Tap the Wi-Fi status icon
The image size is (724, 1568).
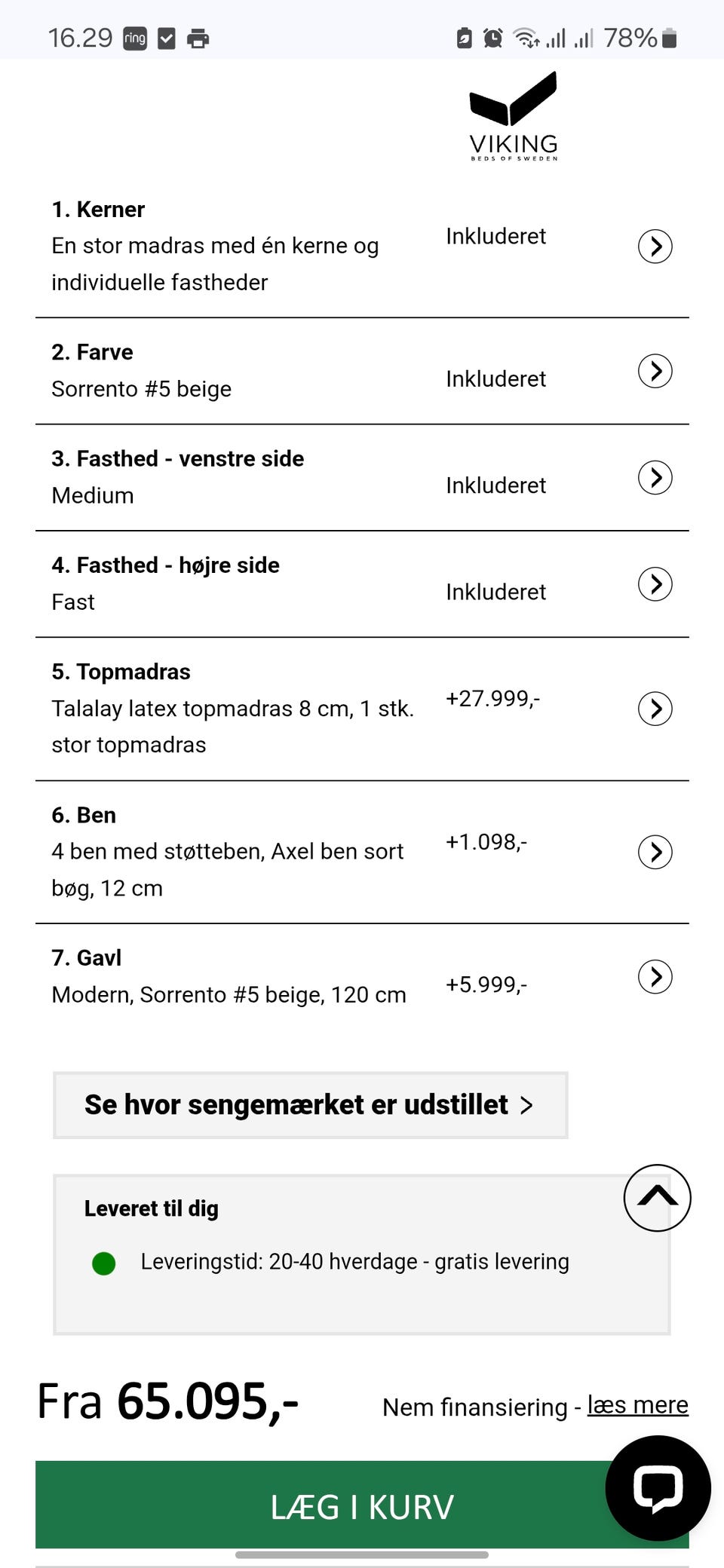524,38
